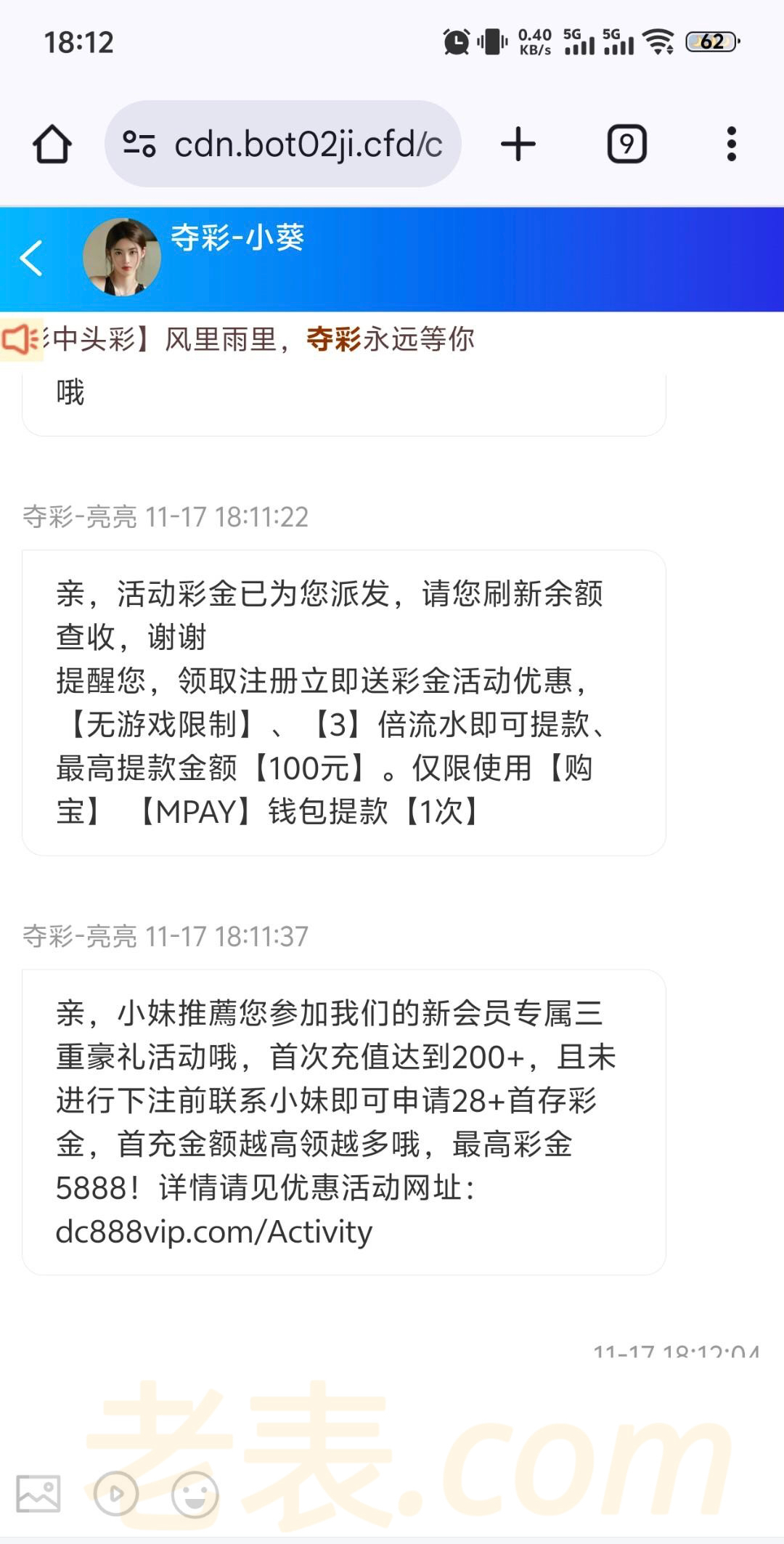Open a new browser tab
The image size is (784, 1544).
(518, 144)
